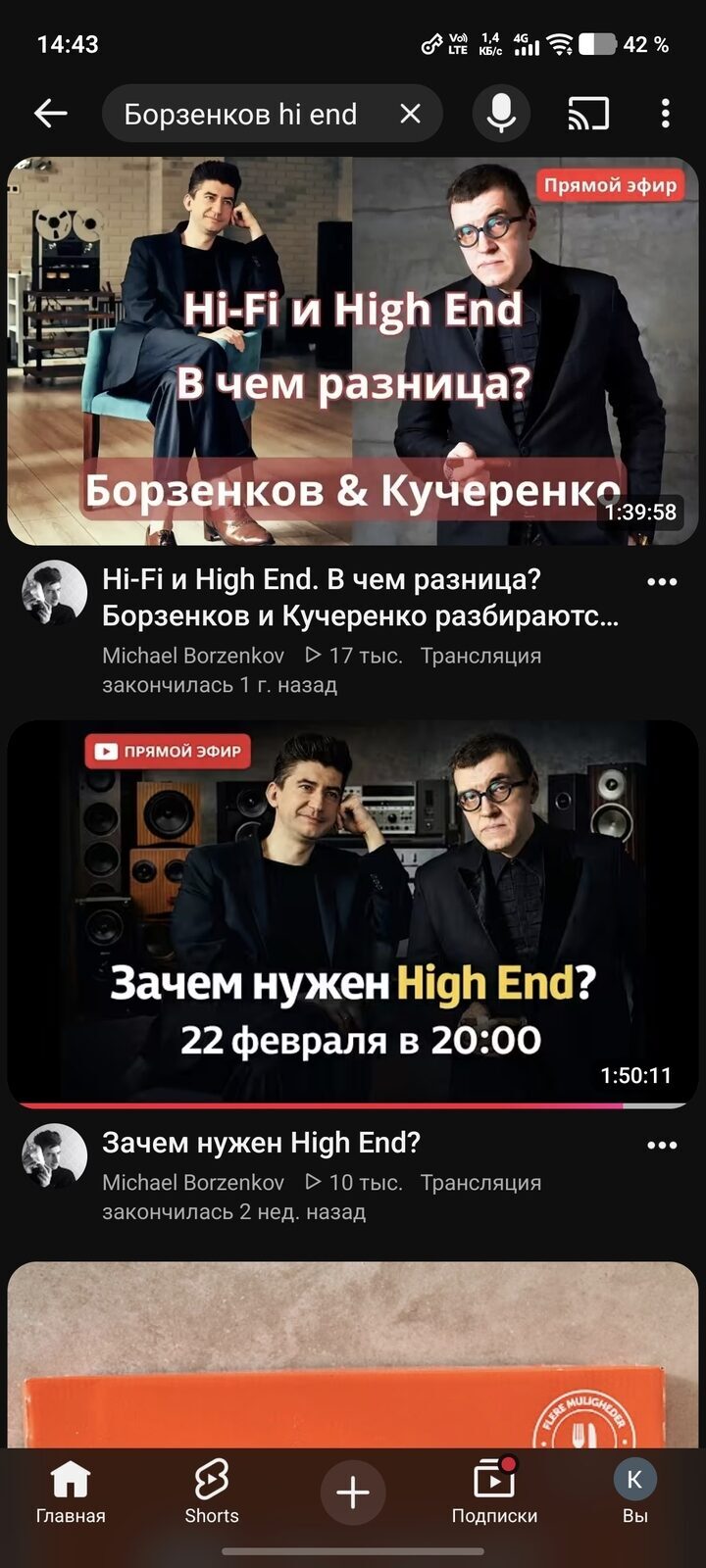Switch to the Shorts tab

click(x=212, y=1492)
